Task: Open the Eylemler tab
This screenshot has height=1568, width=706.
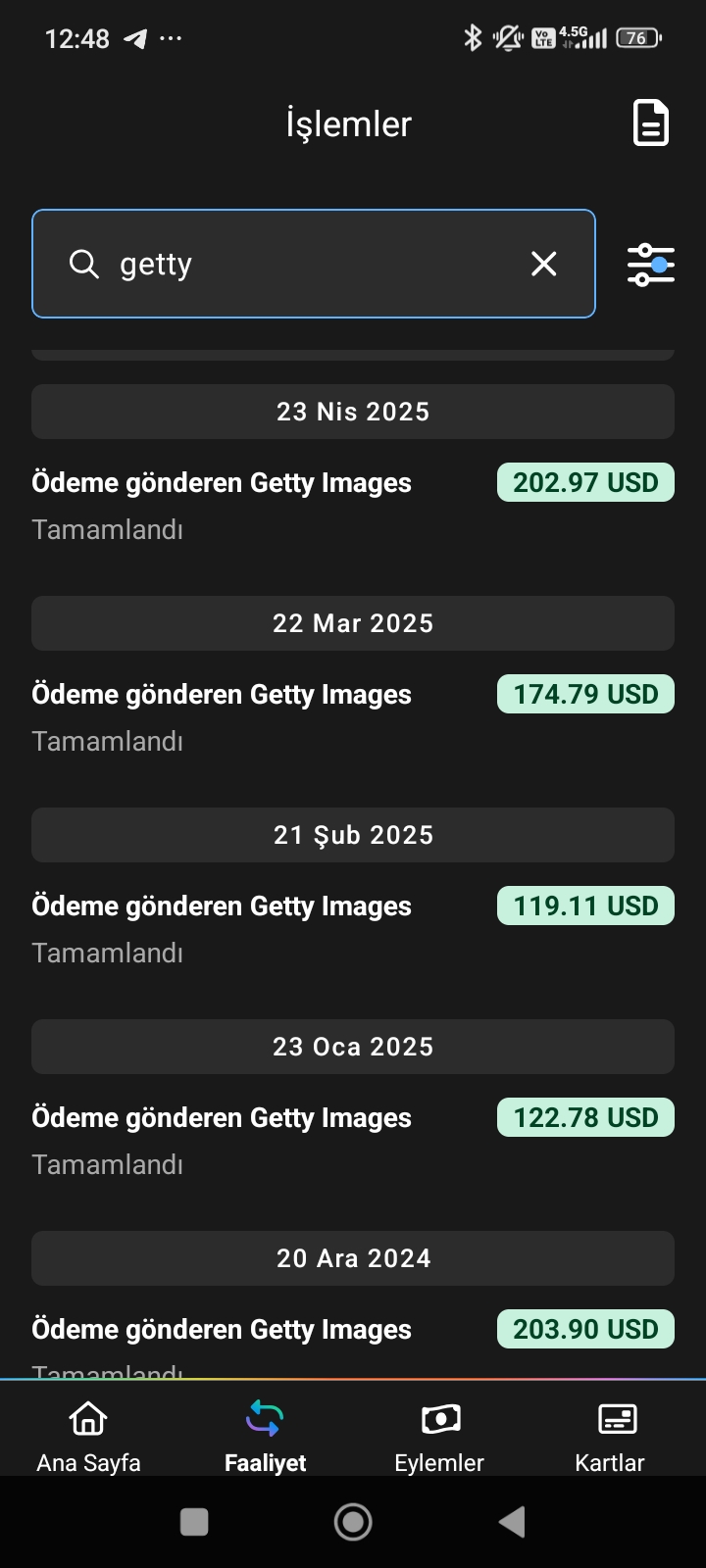Action: click(x=439, y=1435)
